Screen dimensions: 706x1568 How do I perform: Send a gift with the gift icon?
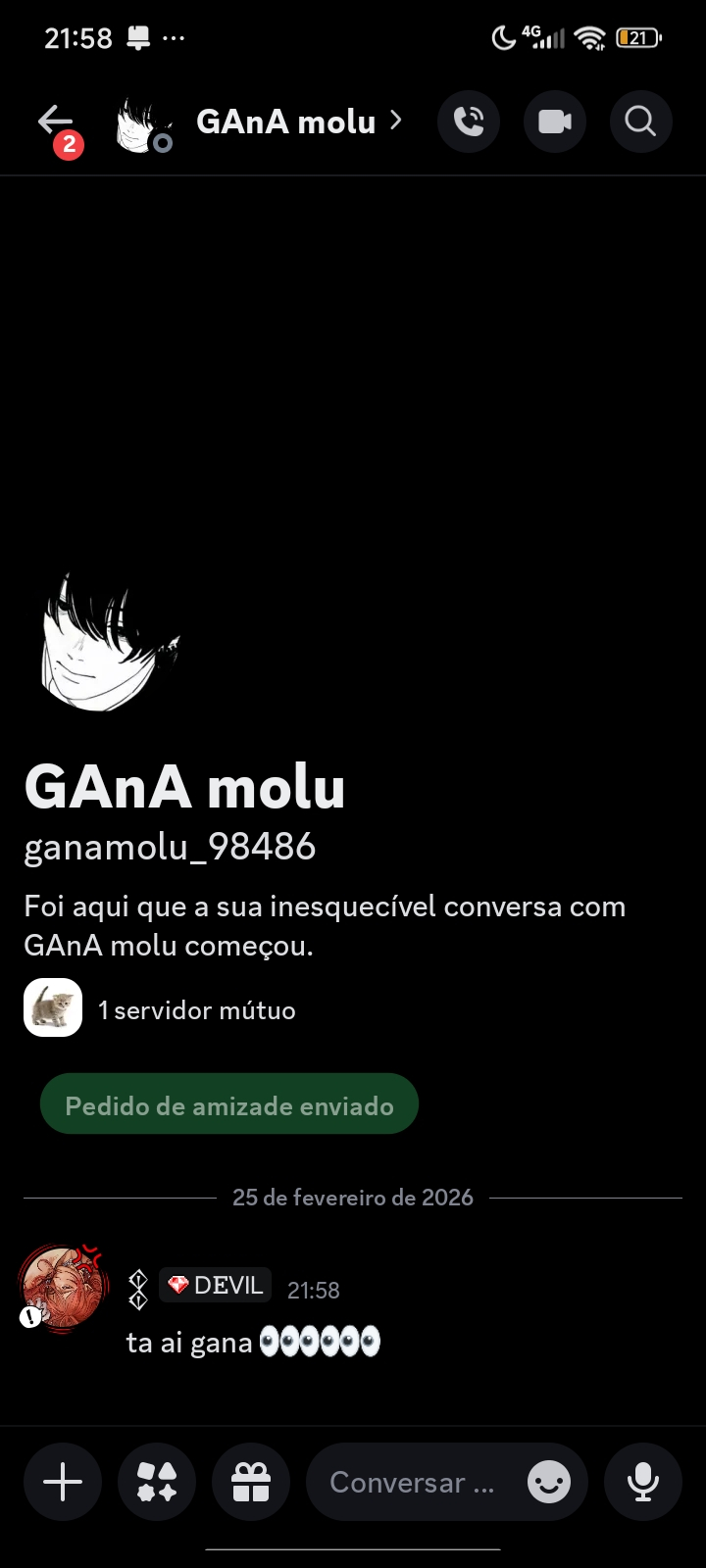[251, 1482]
